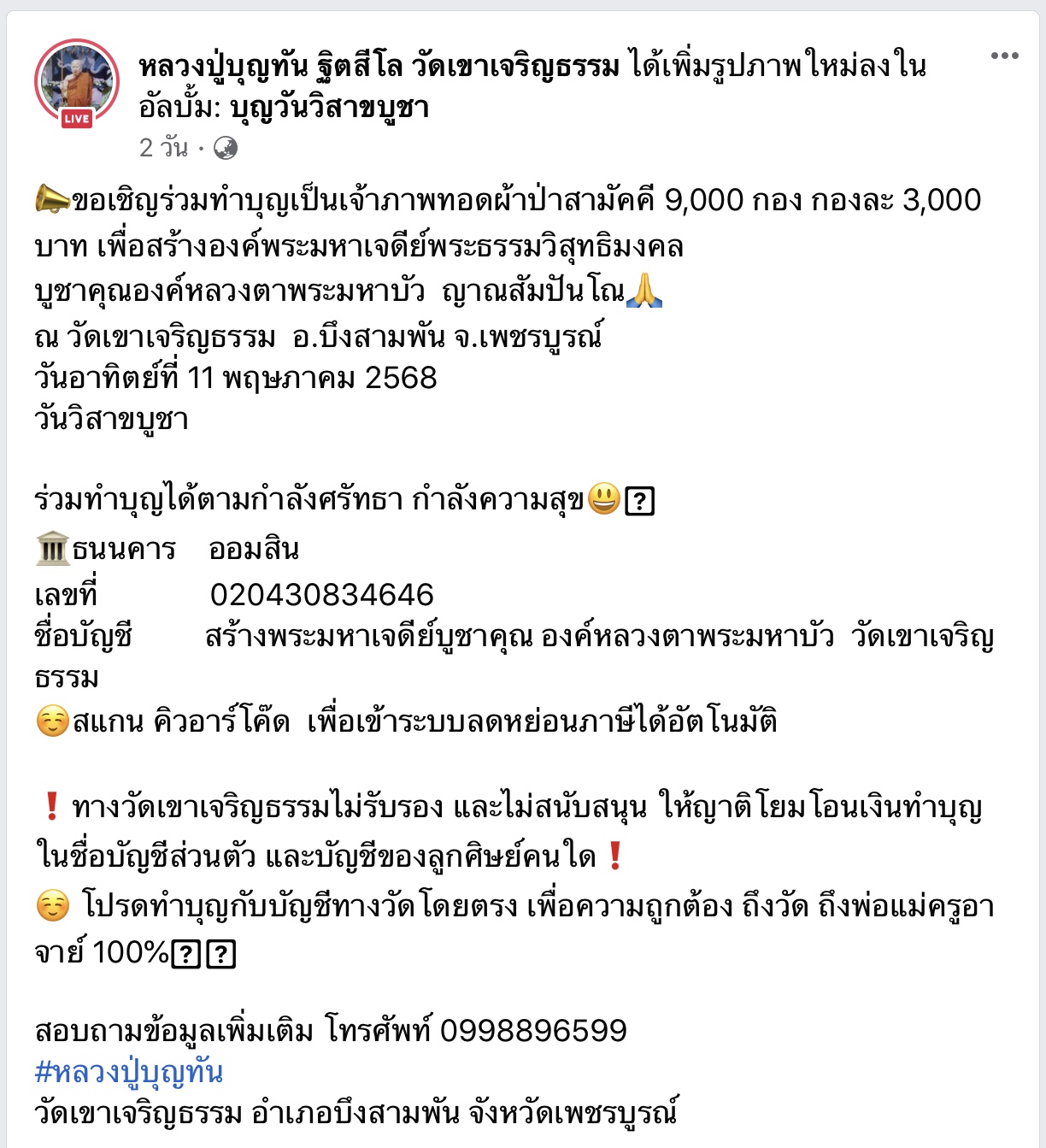
Task: Open the post's three-dot overflow menu
Action: pyautogui.click(x=1004, y=56)
